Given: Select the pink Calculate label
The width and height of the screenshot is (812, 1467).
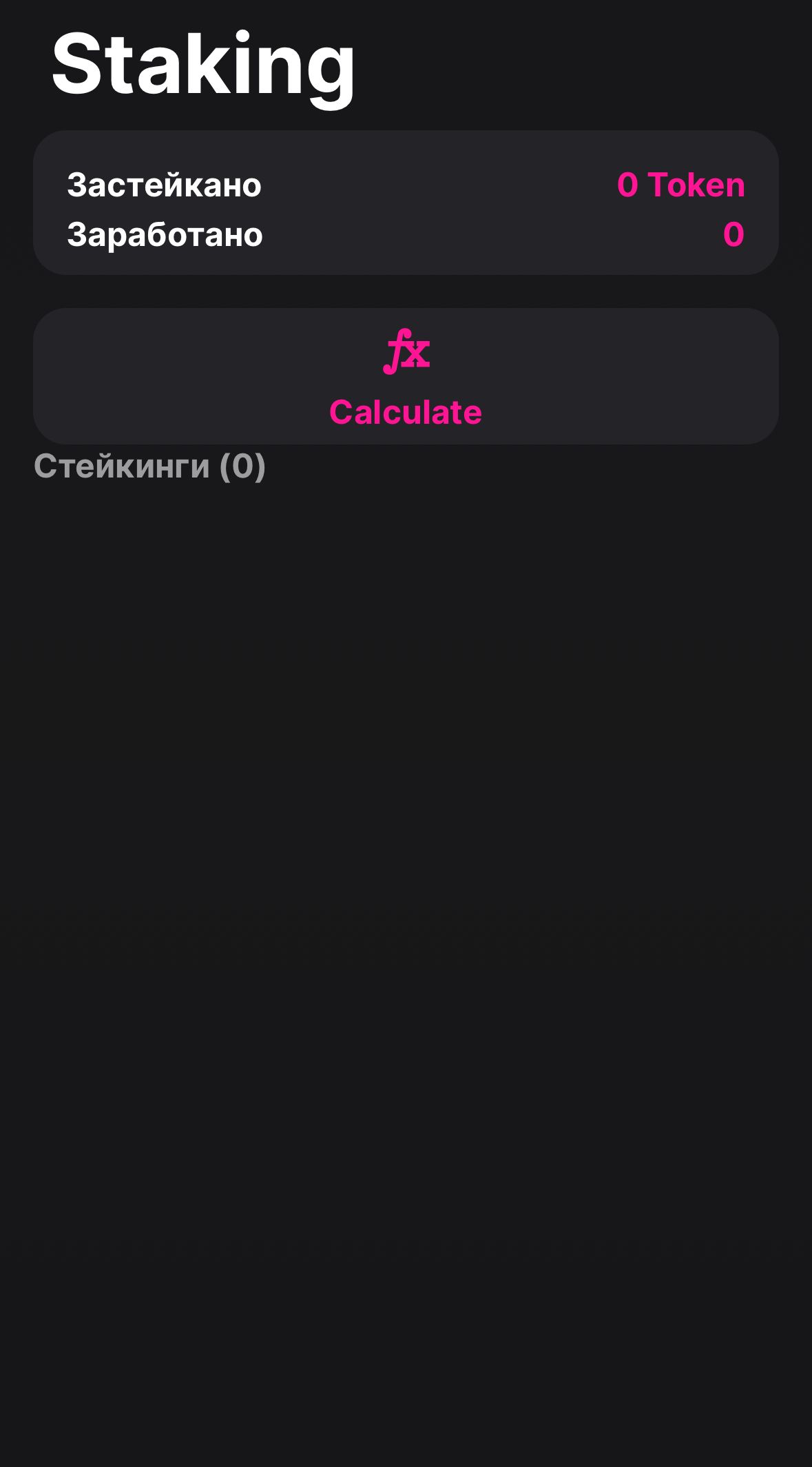Looking at the screenshot, I should 406,412.
